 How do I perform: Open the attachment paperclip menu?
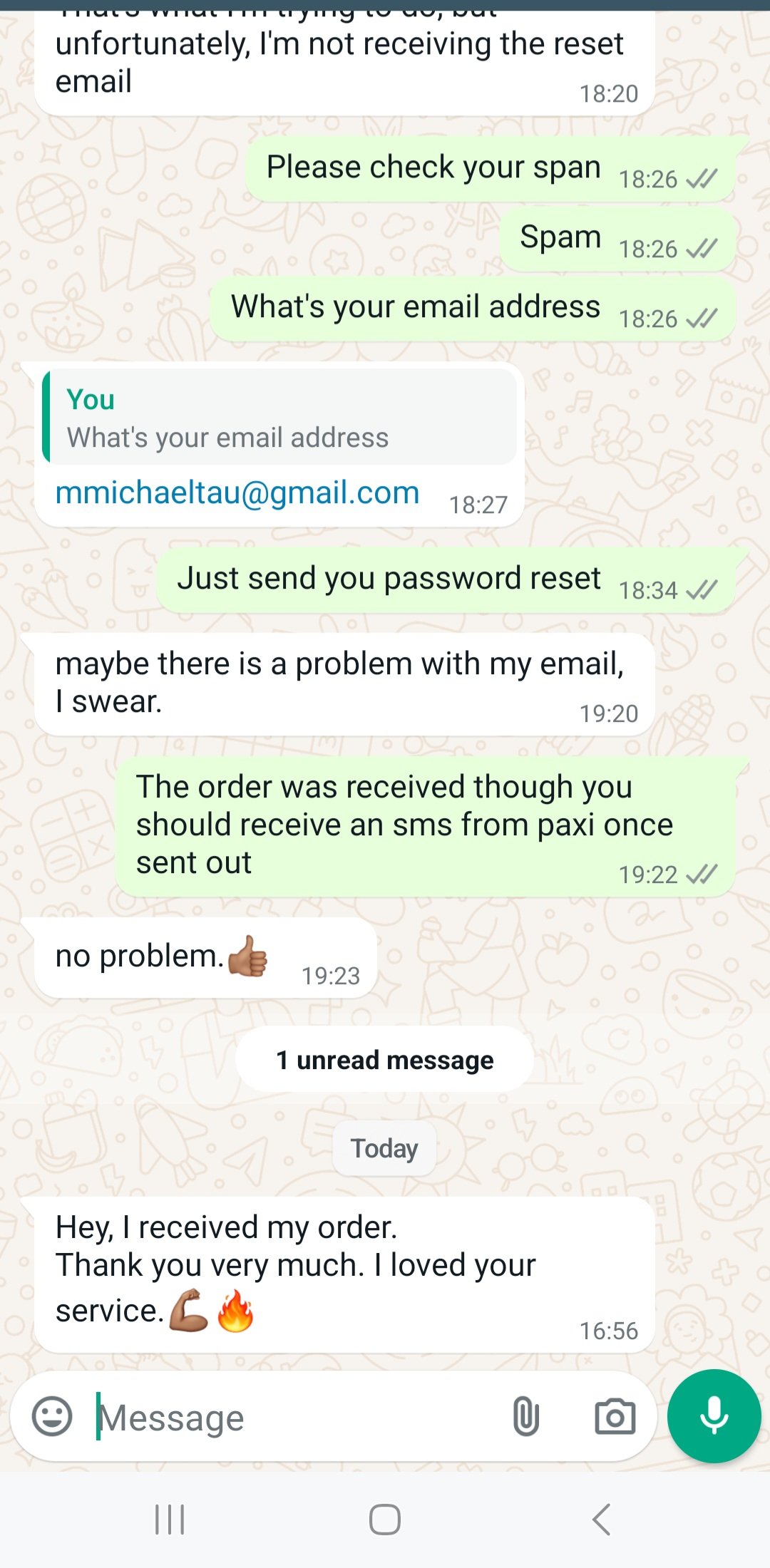[x=525, y=1416]
